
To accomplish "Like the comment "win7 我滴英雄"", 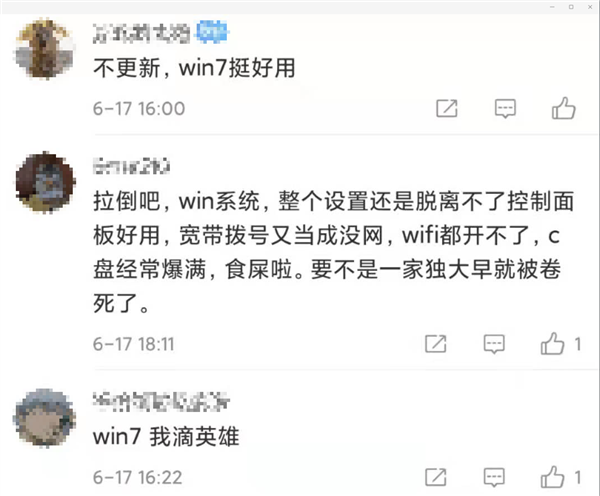I will coord(552,476).
